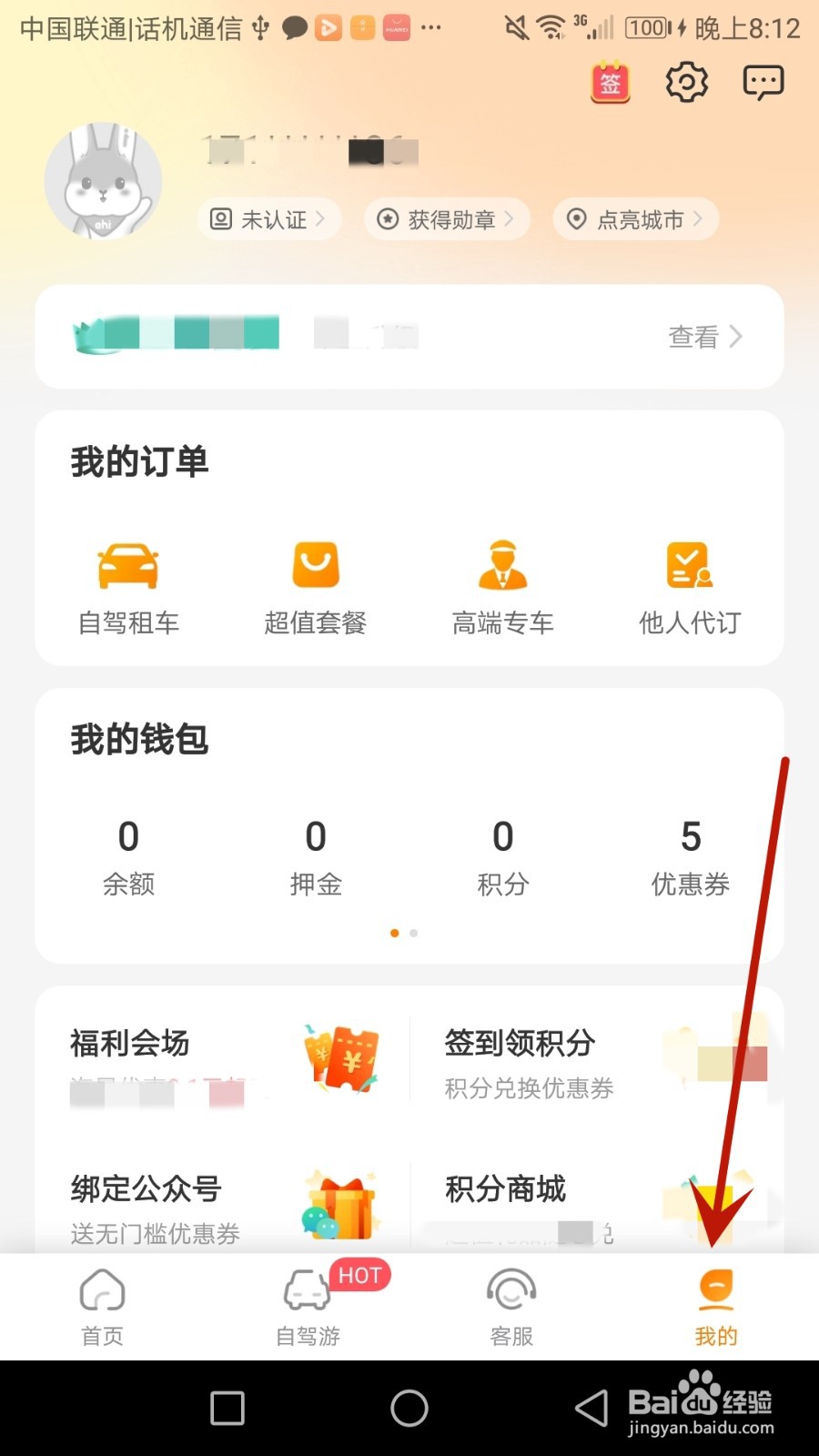Screen dimensions: 819x1456
Task: Open the sign-in calendar 签 icon
Action: click(610, 82)
